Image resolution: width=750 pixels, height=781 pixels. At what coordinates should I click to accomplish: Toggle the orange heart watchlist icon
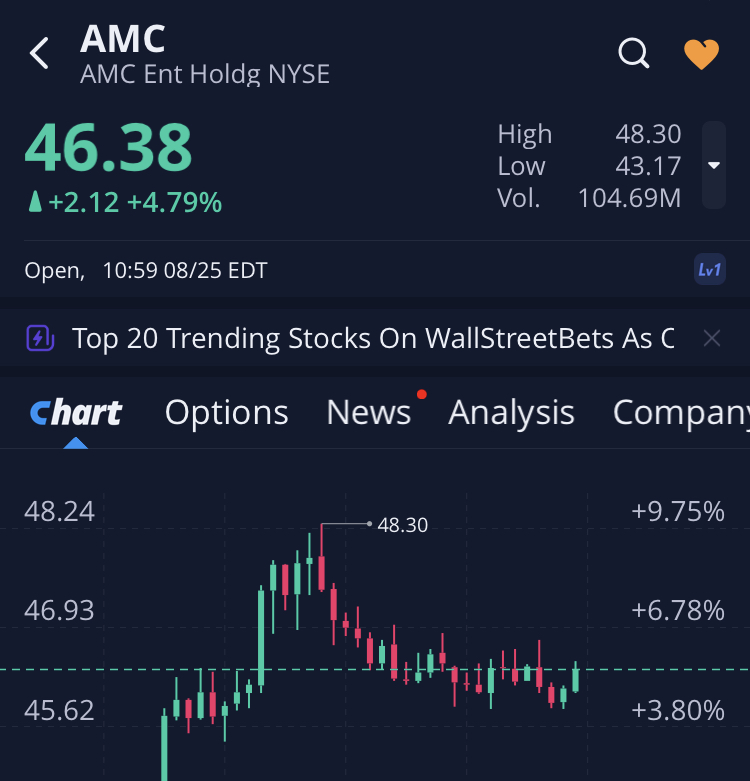(701, 54)
